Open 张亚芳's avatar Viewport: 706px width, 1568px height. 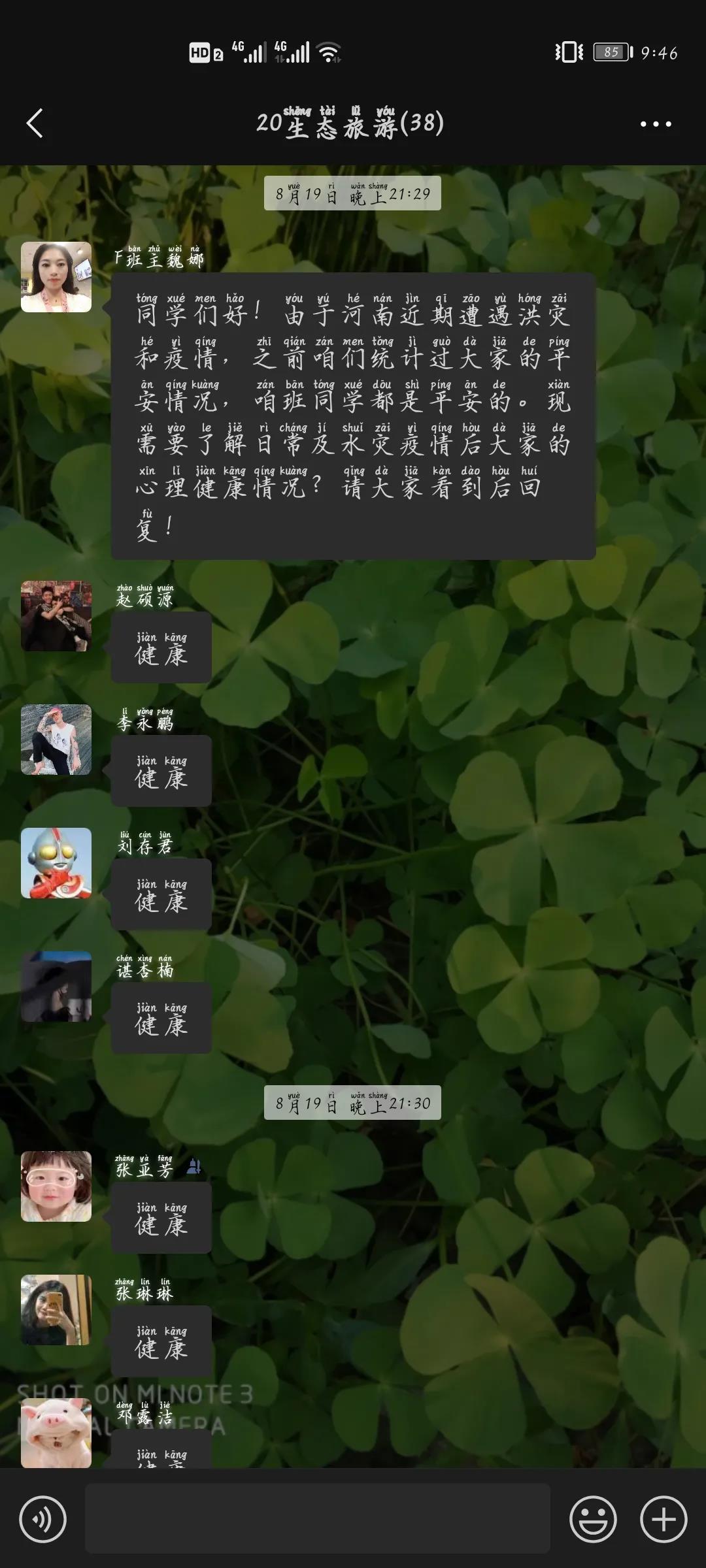pyautogui.click(x=56, y=1186)
